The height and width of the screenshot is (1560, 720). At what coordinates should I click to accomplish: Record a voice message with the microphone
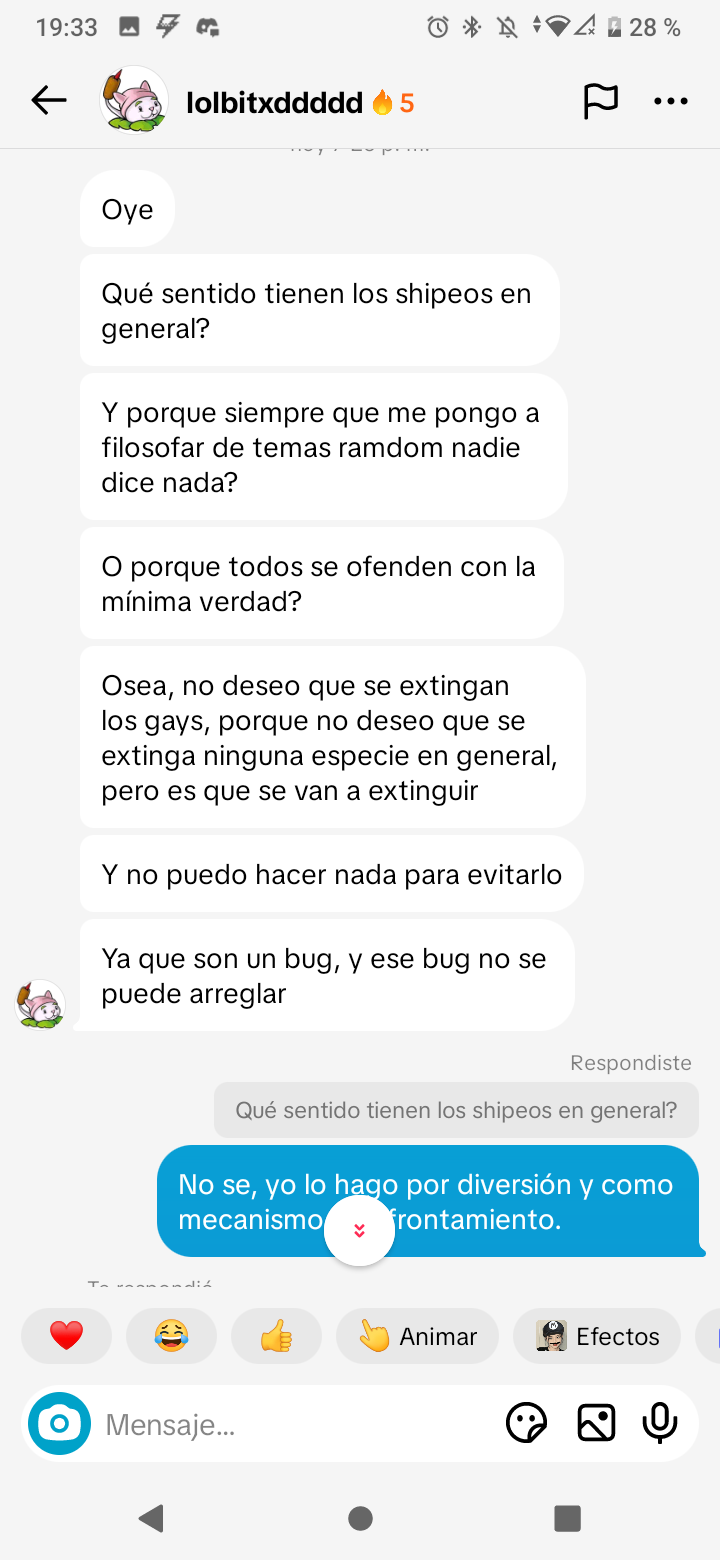tap(660, 1423)
